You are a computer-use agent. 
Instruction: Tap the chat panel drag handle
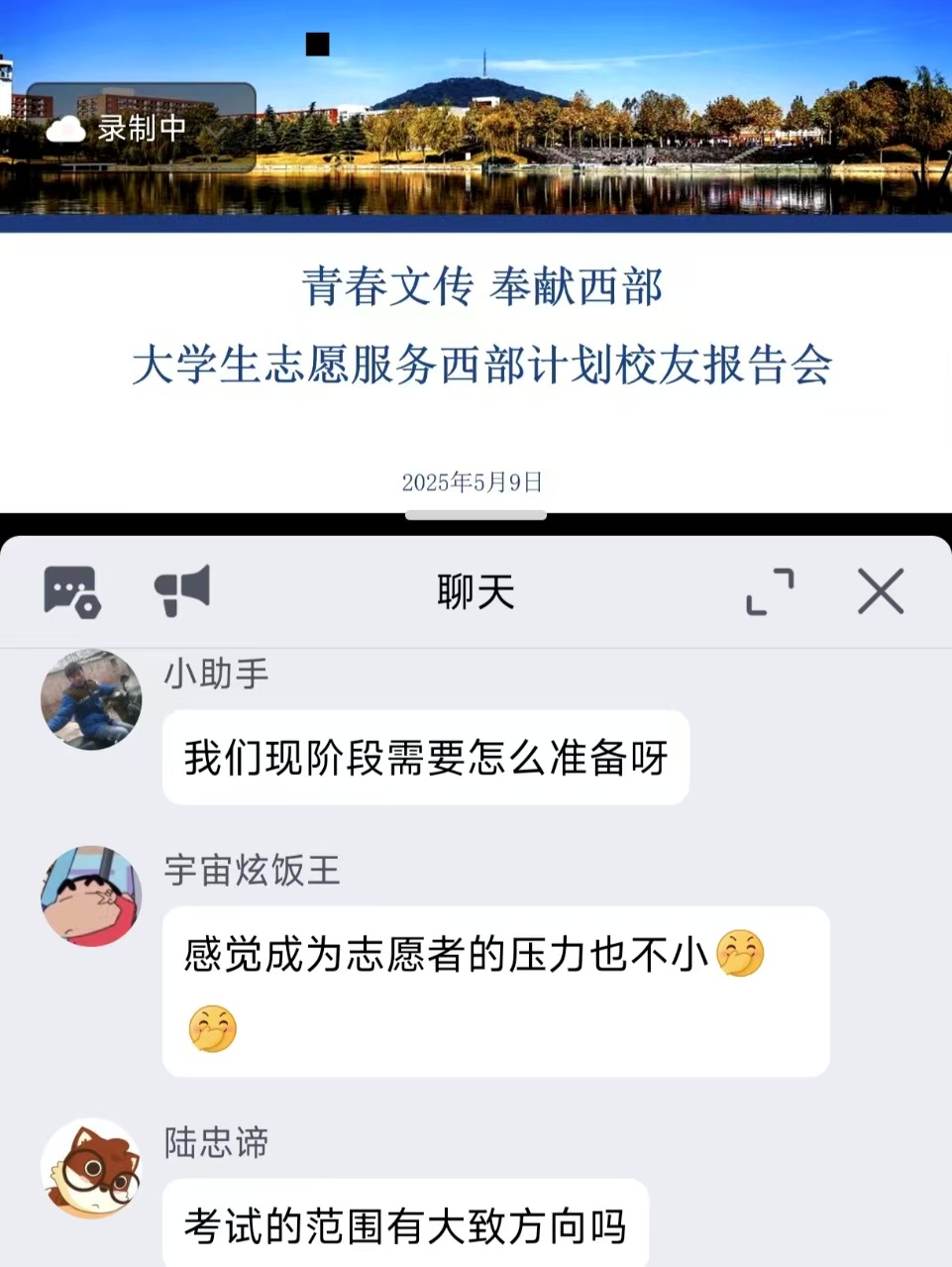pyautogui.click(x=476, y=515)
